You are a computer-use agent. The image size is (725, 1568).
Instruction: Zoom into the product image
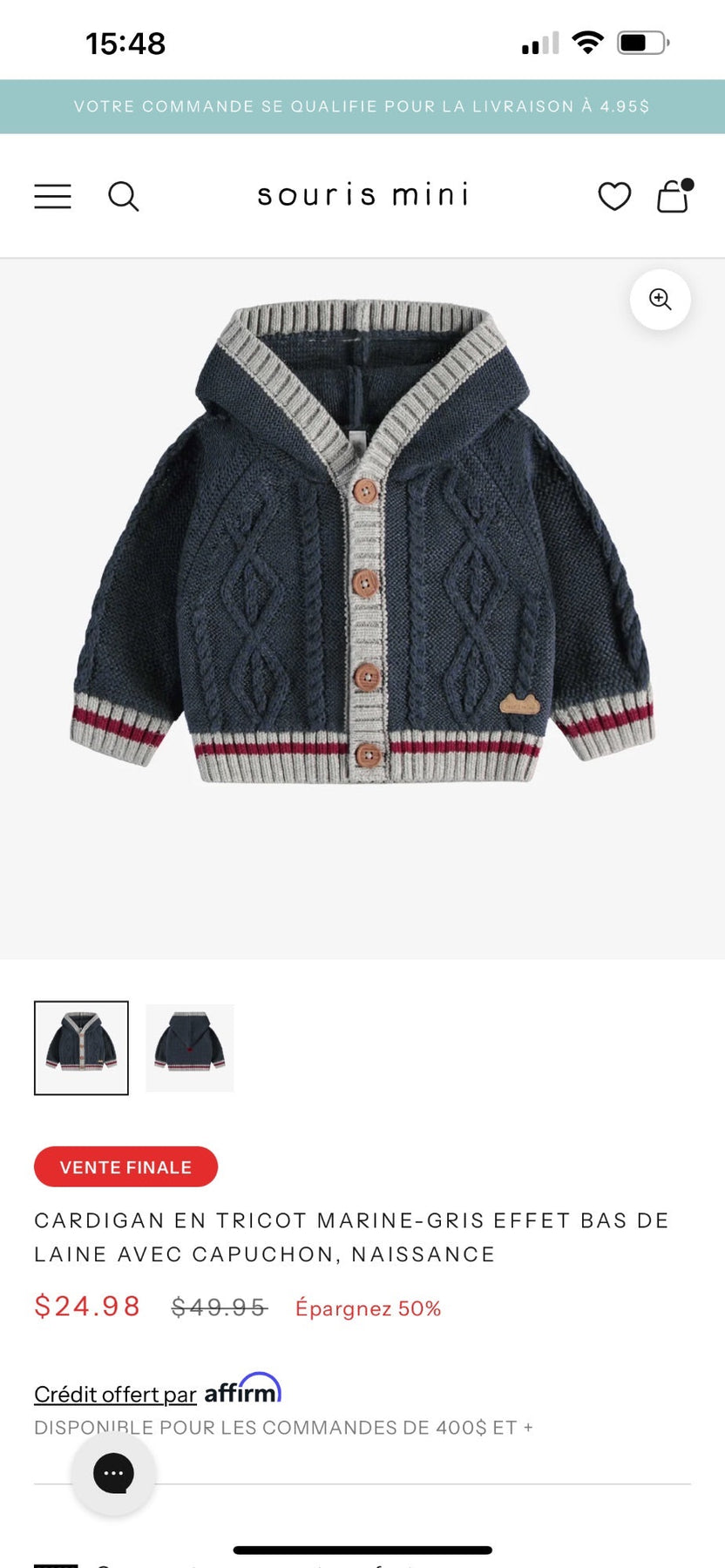(x=661, y=300)
